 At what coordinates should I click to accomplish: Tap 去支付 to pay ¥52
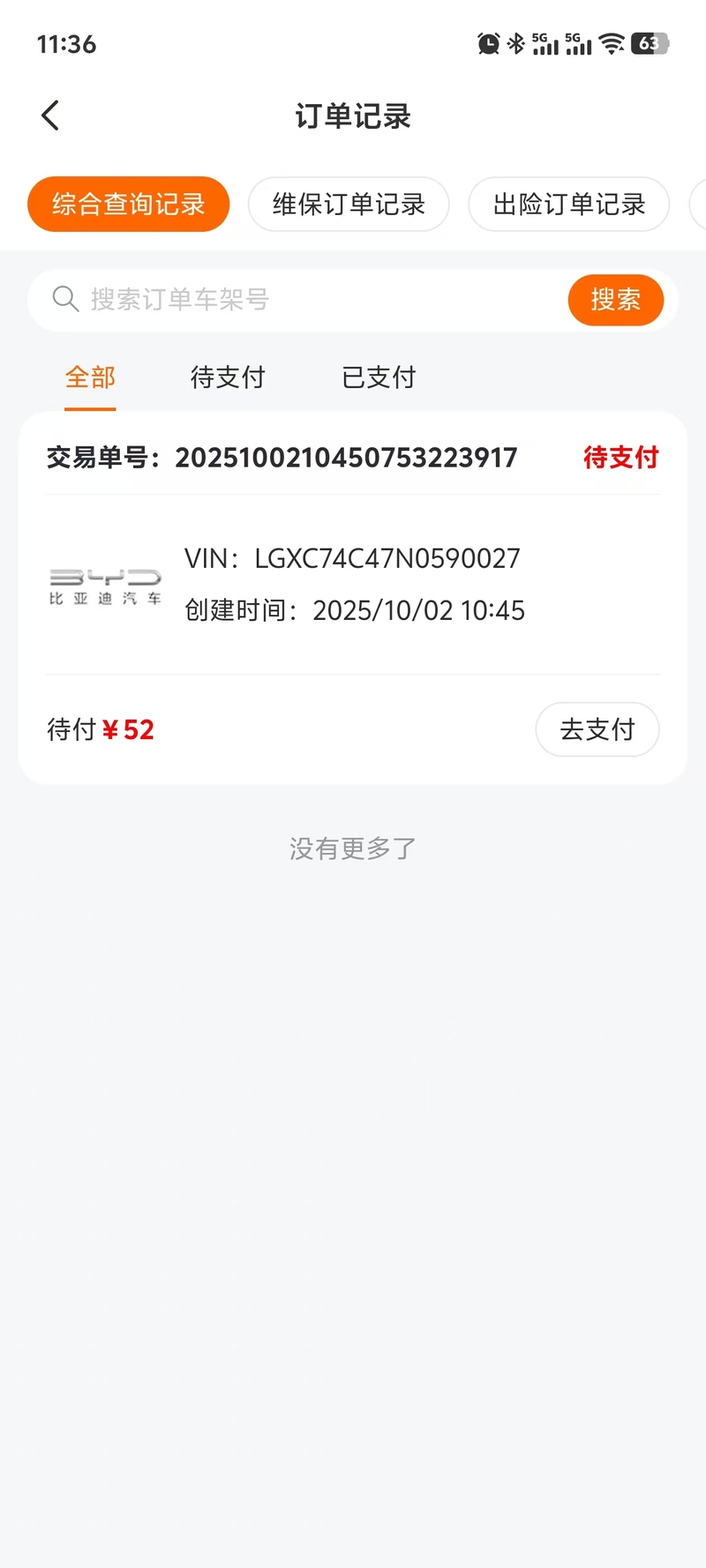pyautogui.click(x=597, y=729)
